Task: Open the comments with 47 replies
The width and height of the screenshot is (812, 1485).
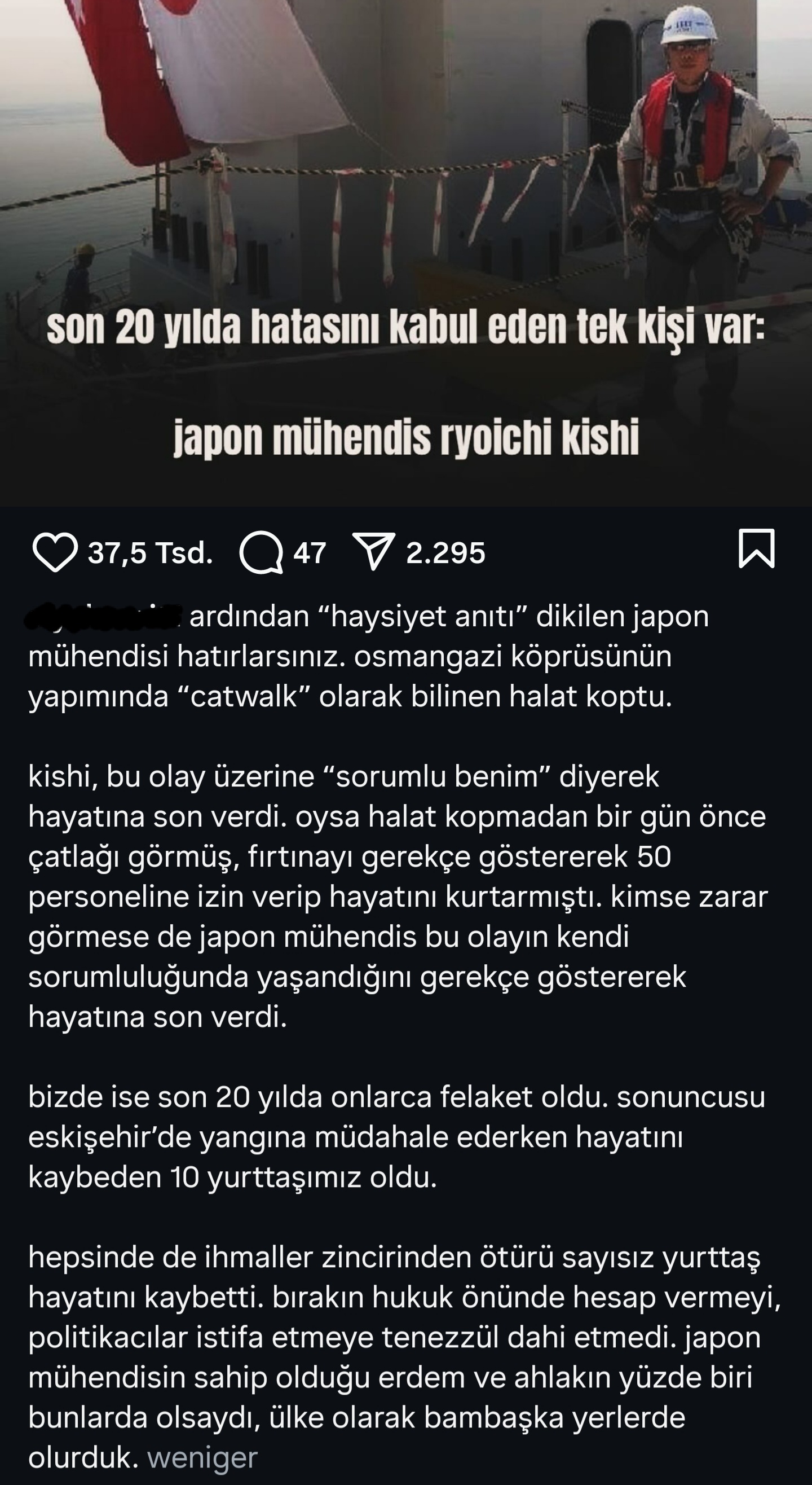Action: click(x=261, y=552)
